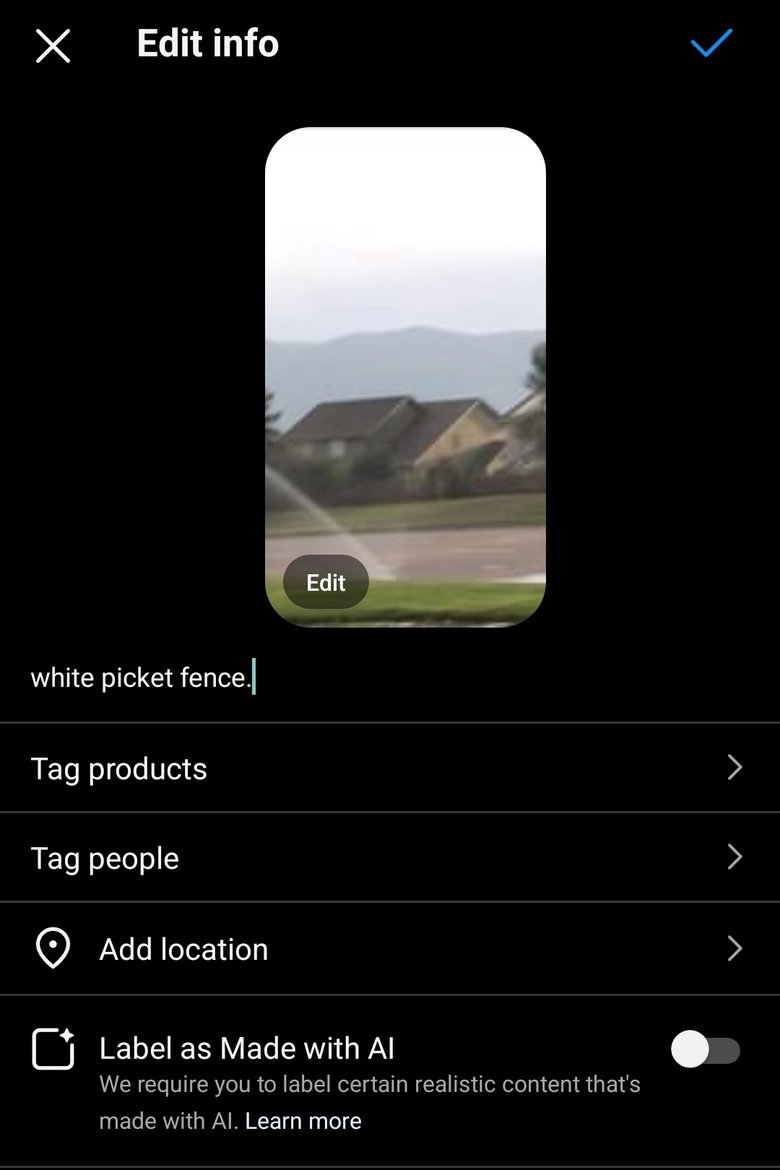
Task: Close the Edit info screen
Action: (53, 45)
